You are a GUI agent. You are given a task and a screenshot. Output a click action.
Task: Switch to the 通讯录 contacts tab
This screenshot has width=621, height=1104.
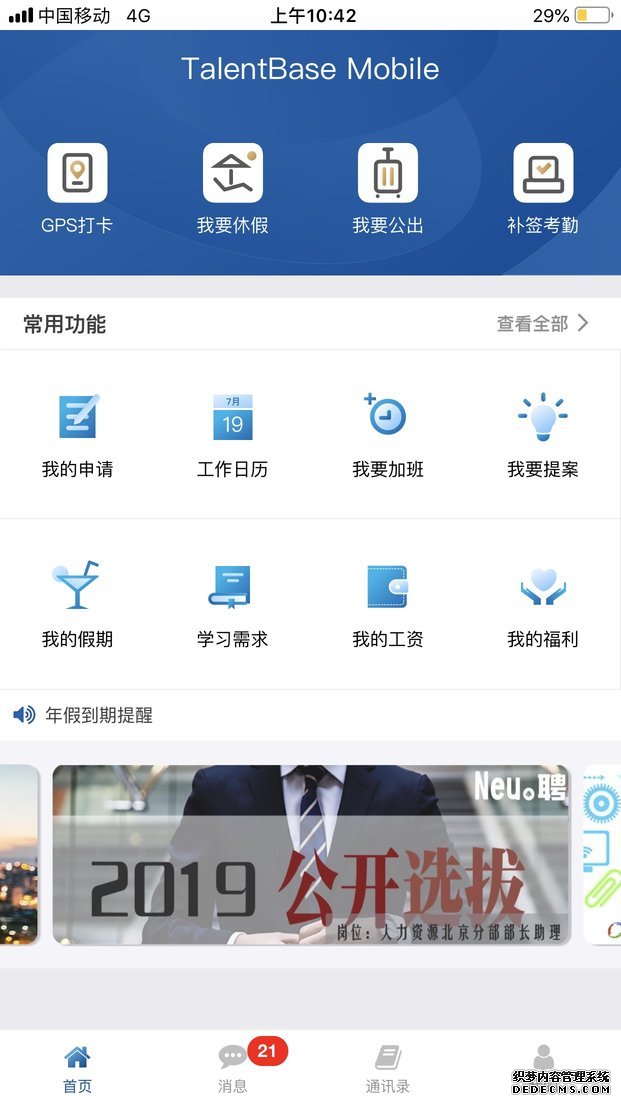click(x=388, y=1068)
